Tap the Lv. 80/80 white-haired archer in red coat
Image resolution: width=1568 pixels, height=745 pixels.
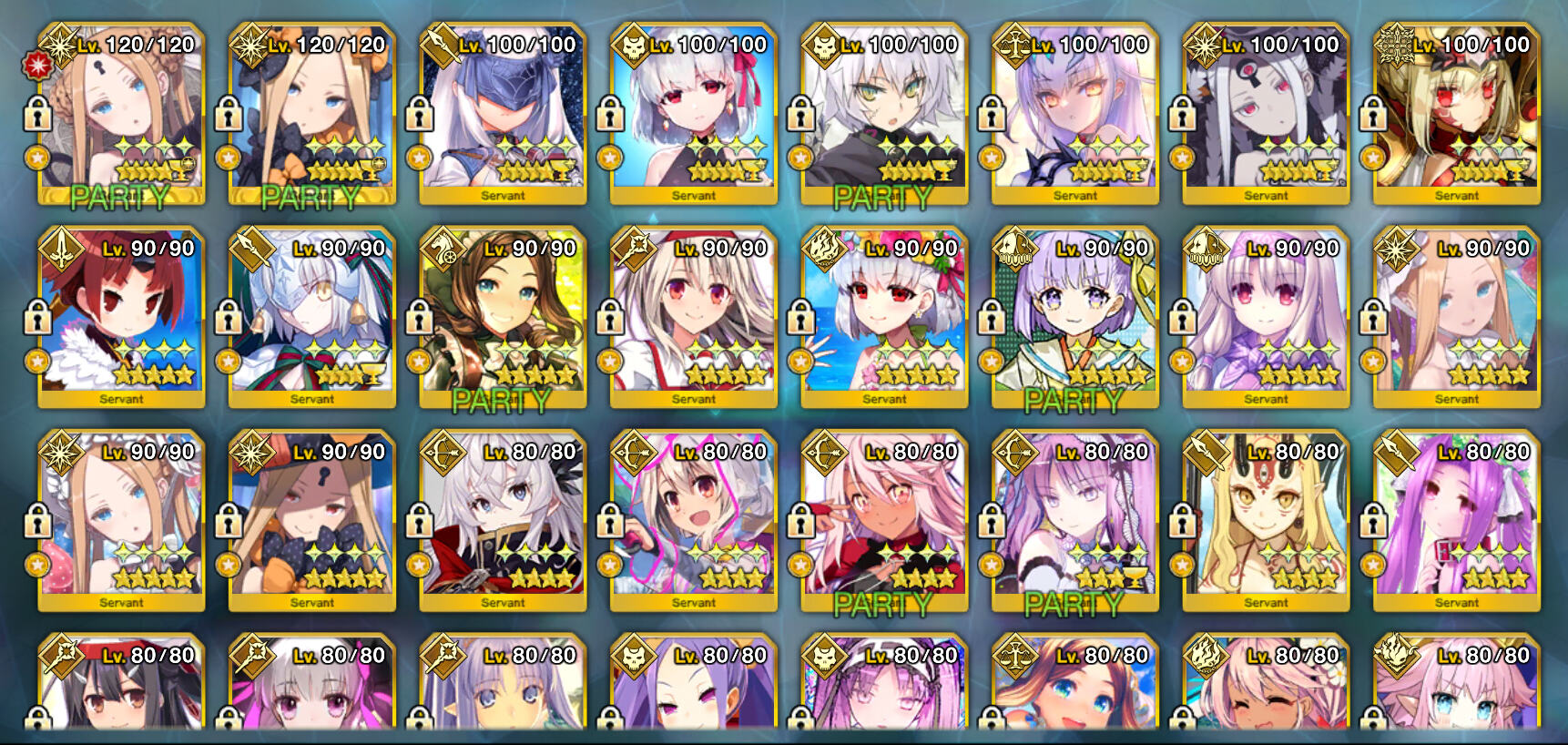(x=503, y=521)
